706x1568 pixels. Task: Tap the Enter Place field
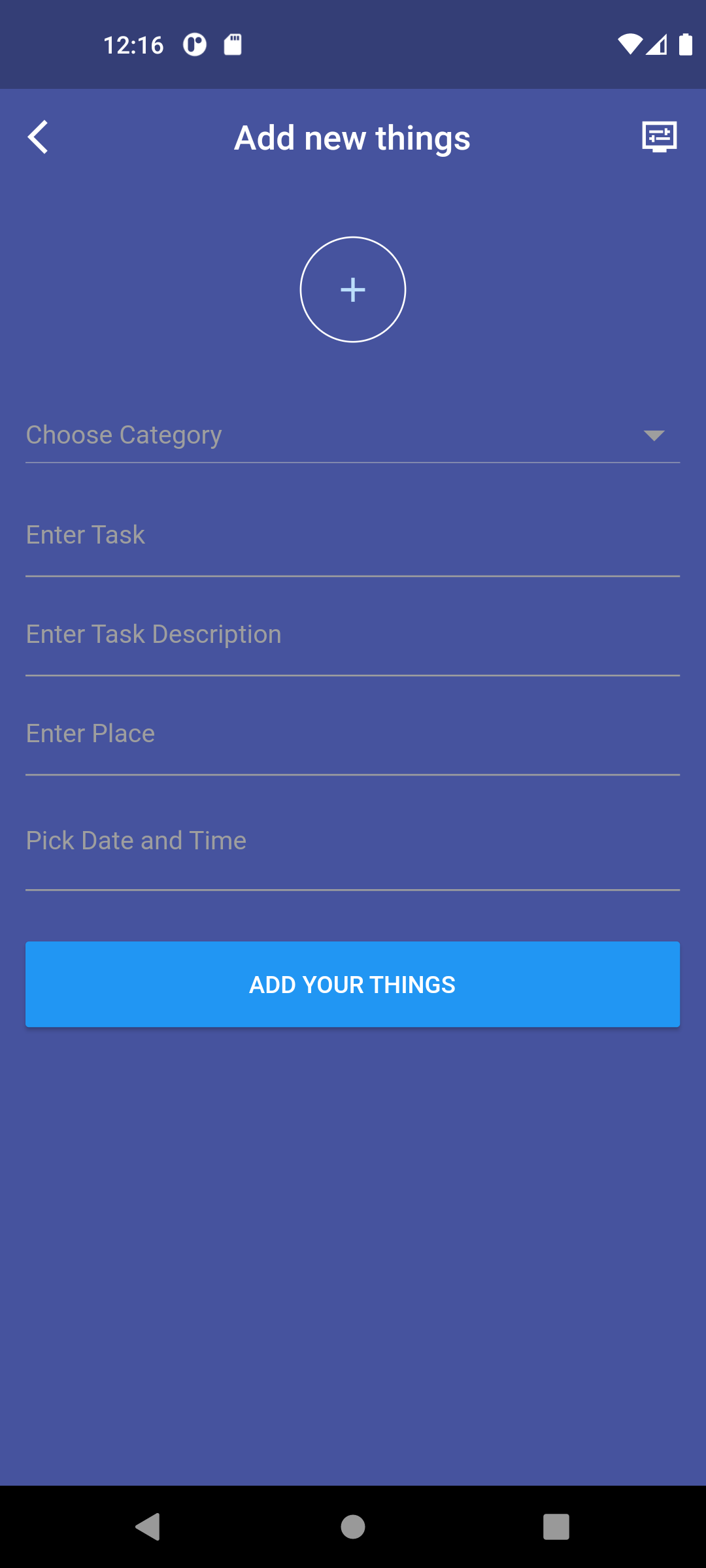click(261, 733)
